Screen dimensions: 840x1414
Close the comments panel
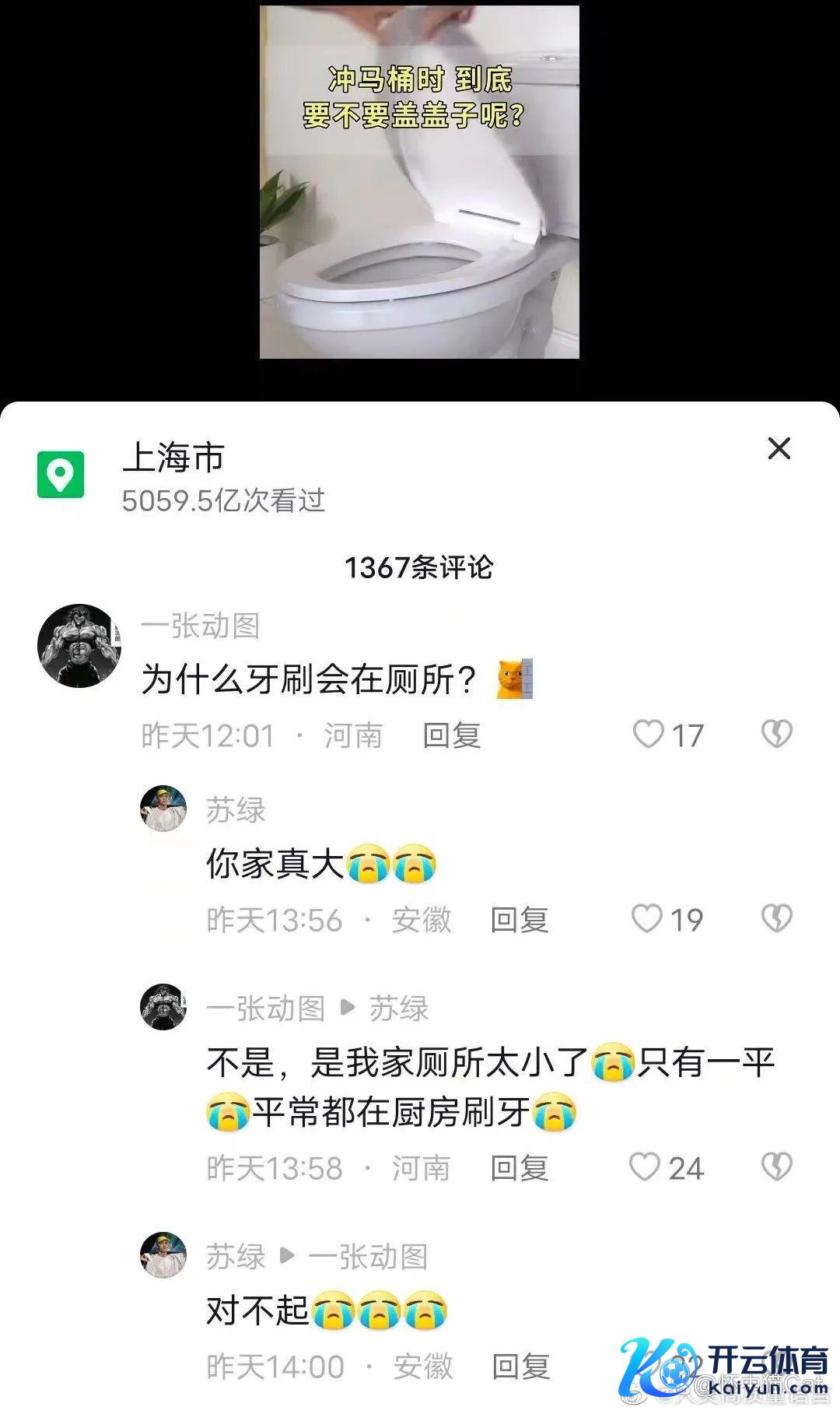(x=779, y=449)
